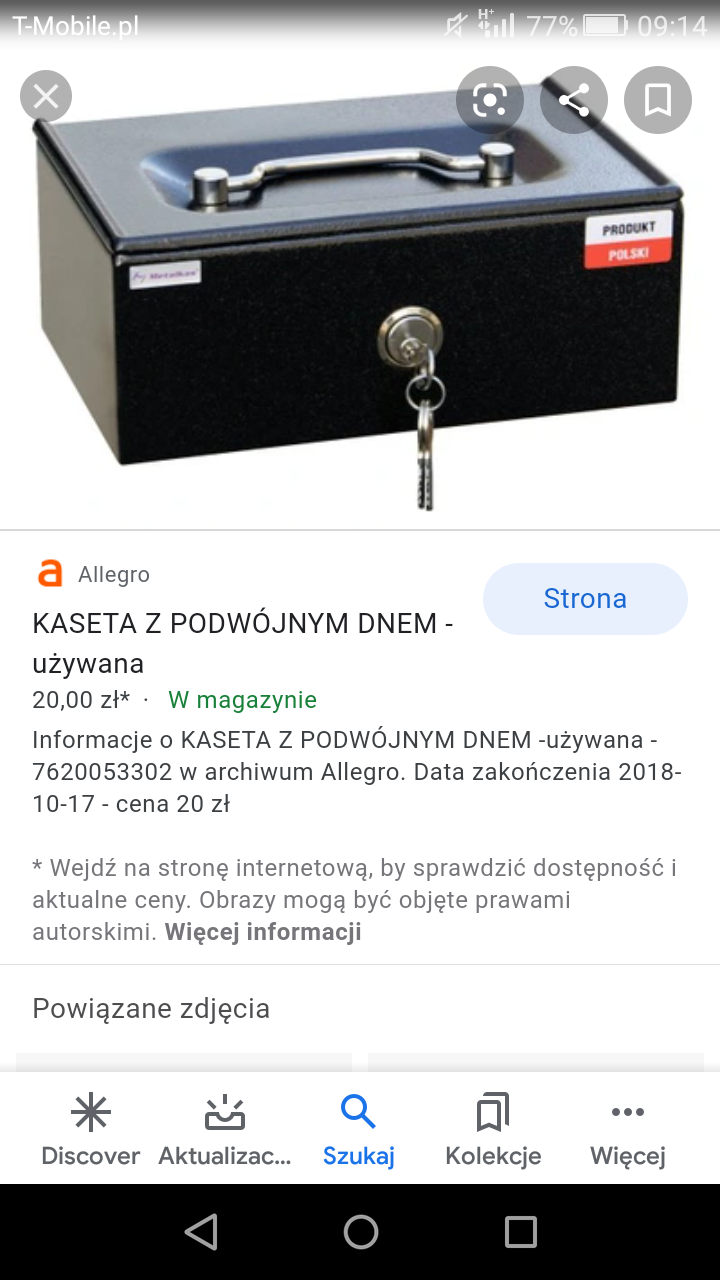The image size is (720, 1280).
Task: Select the Szukaj tab
Action: tap(358, 1130)
